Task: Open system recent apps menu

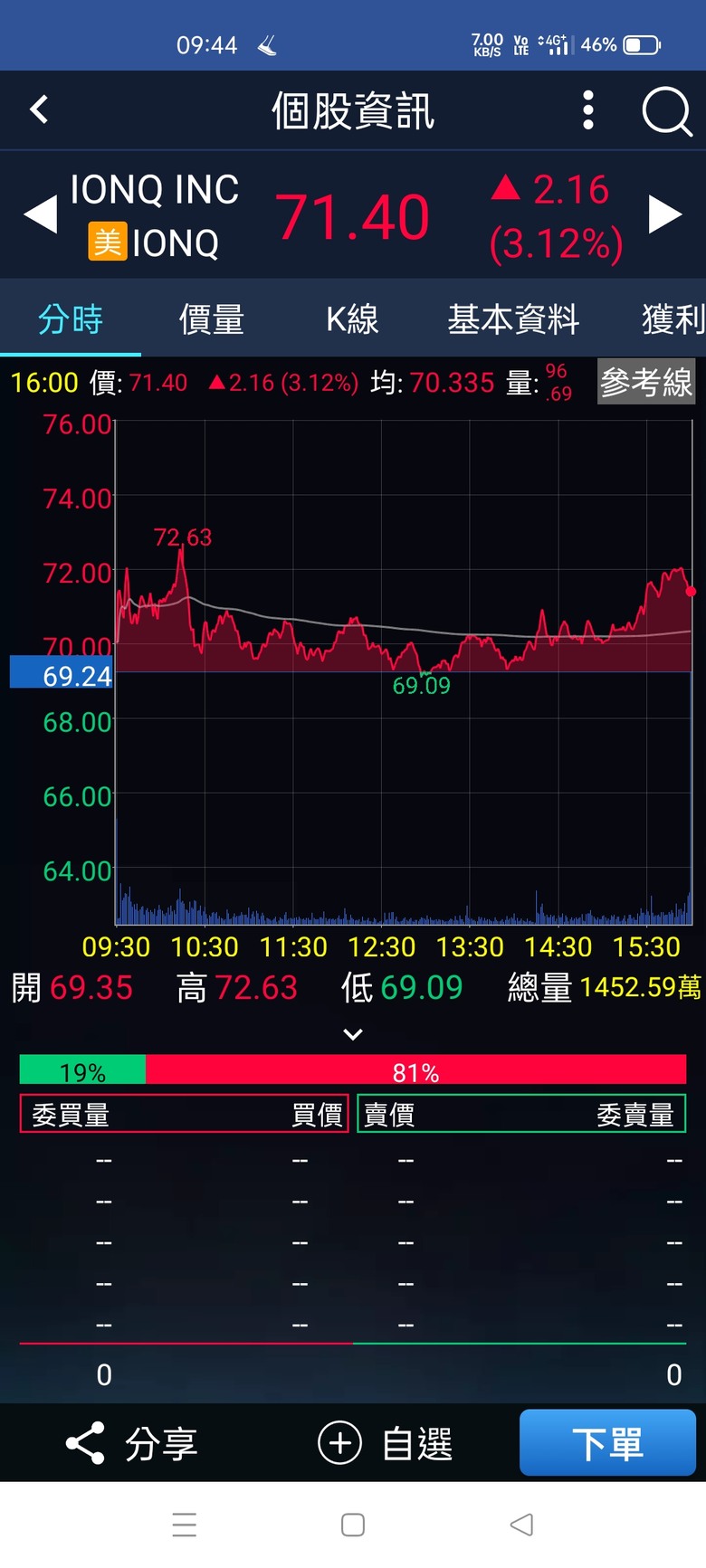Action: [x=185, y=1525]
